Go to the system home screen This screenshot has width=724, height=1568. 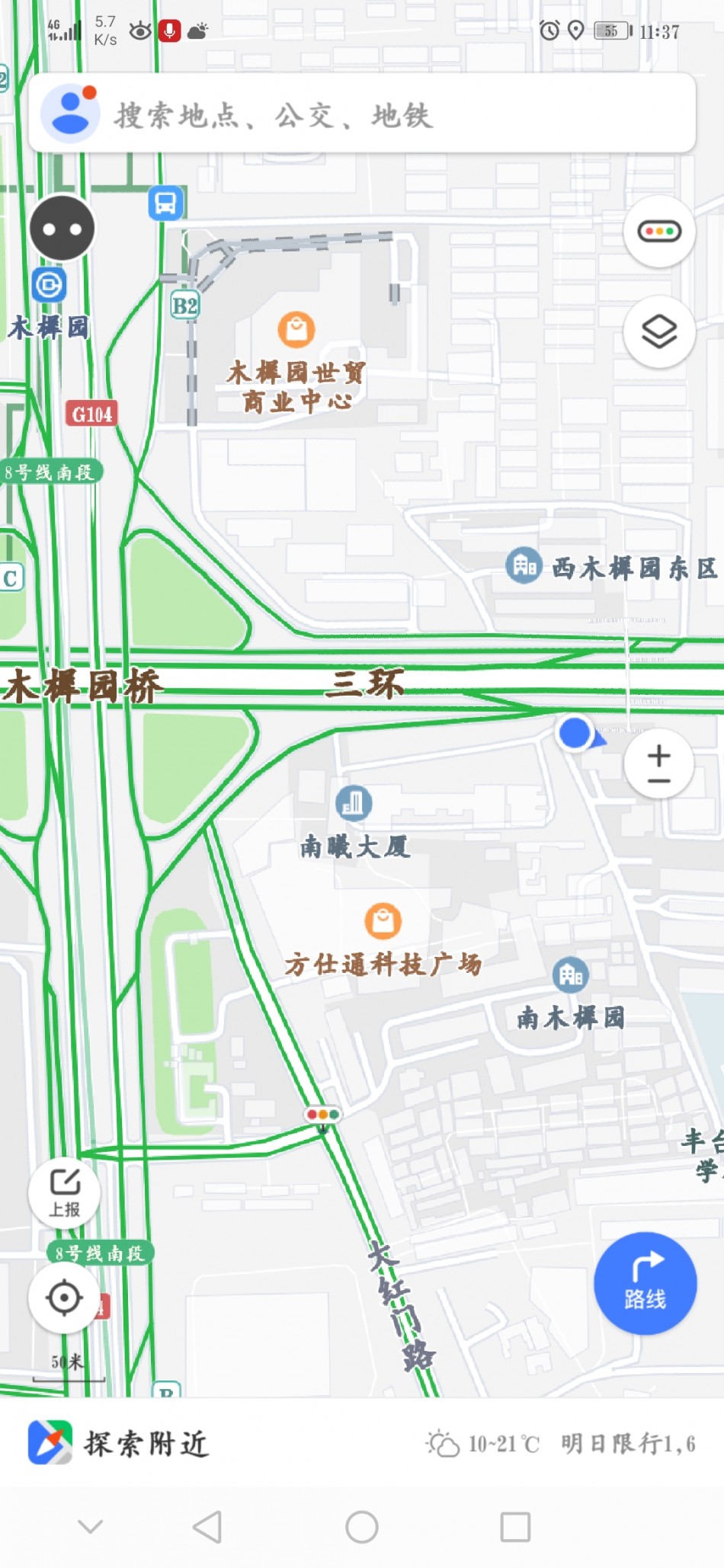(362, 1527)
